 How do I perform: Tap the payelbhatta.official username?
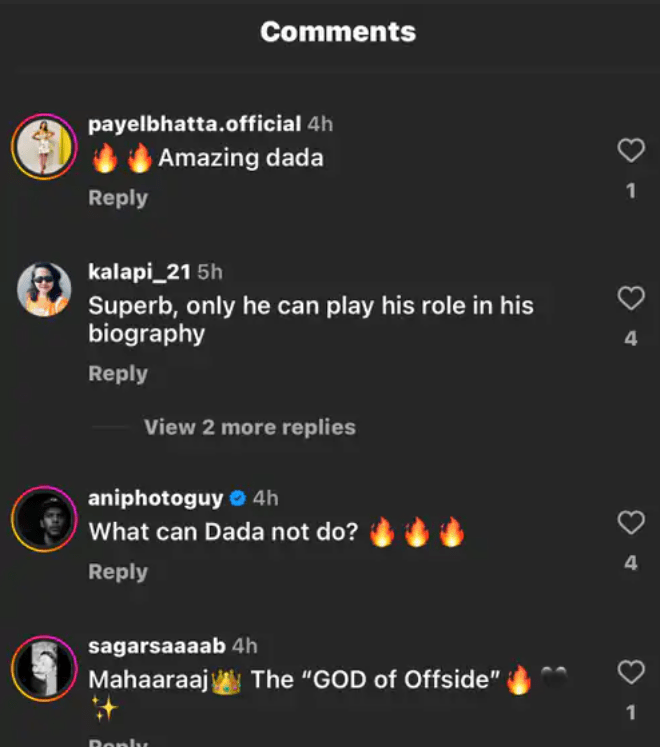coord(194,124)
